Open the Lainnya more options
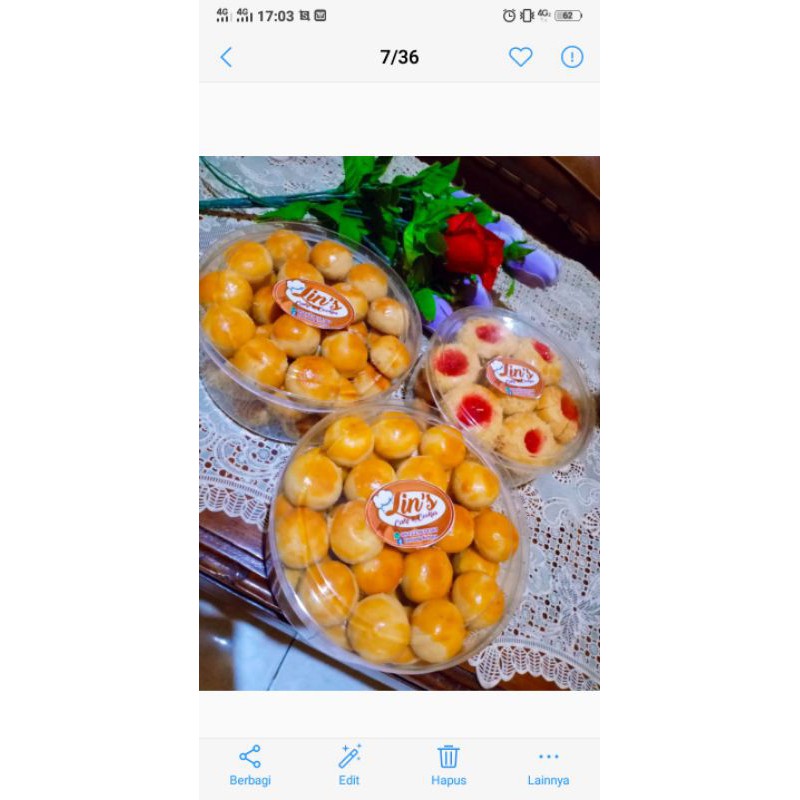The image size is (800, 800). [x=548, y=764]
